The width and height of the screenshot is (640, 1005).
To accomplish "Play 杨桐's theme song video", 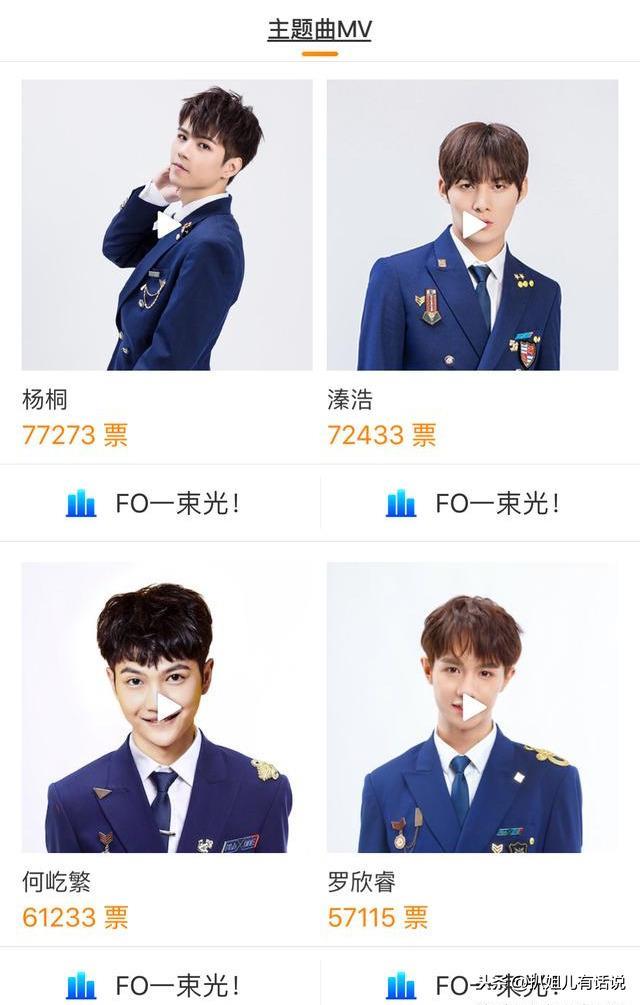I will point(167,225).
